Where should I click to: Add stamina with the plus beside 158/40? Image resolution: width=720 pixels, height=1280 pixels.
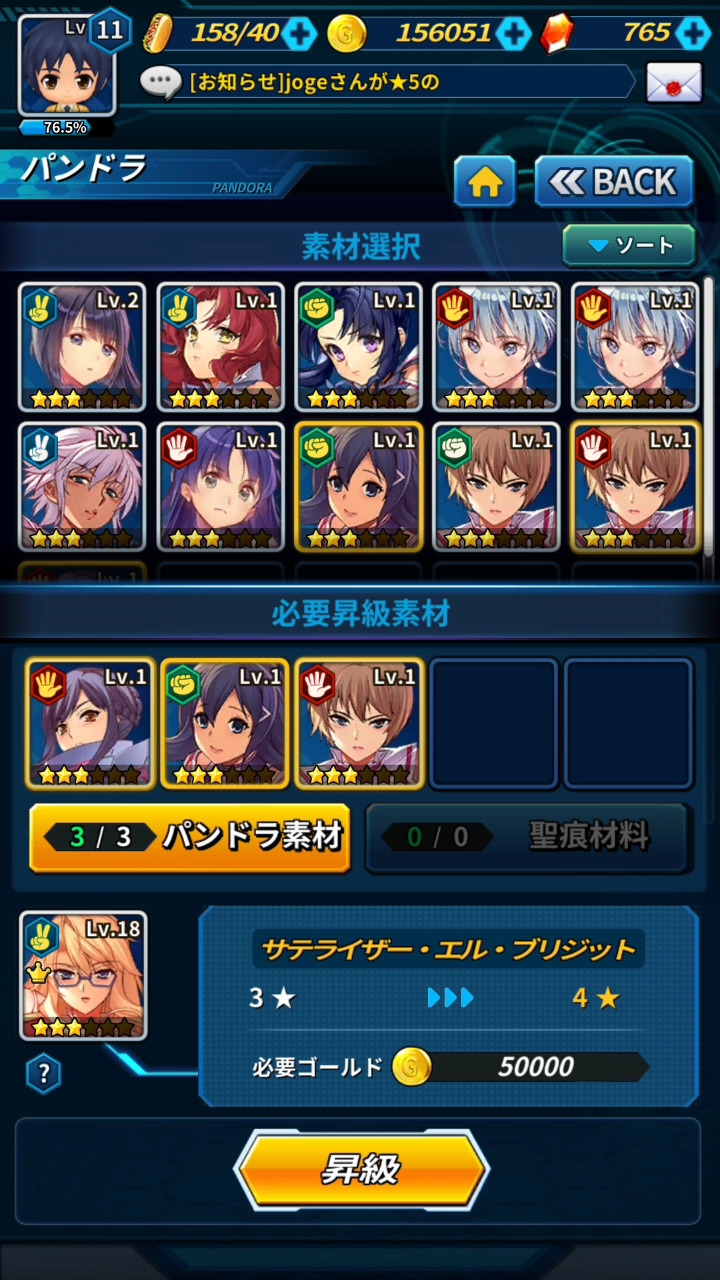(298, 33)
